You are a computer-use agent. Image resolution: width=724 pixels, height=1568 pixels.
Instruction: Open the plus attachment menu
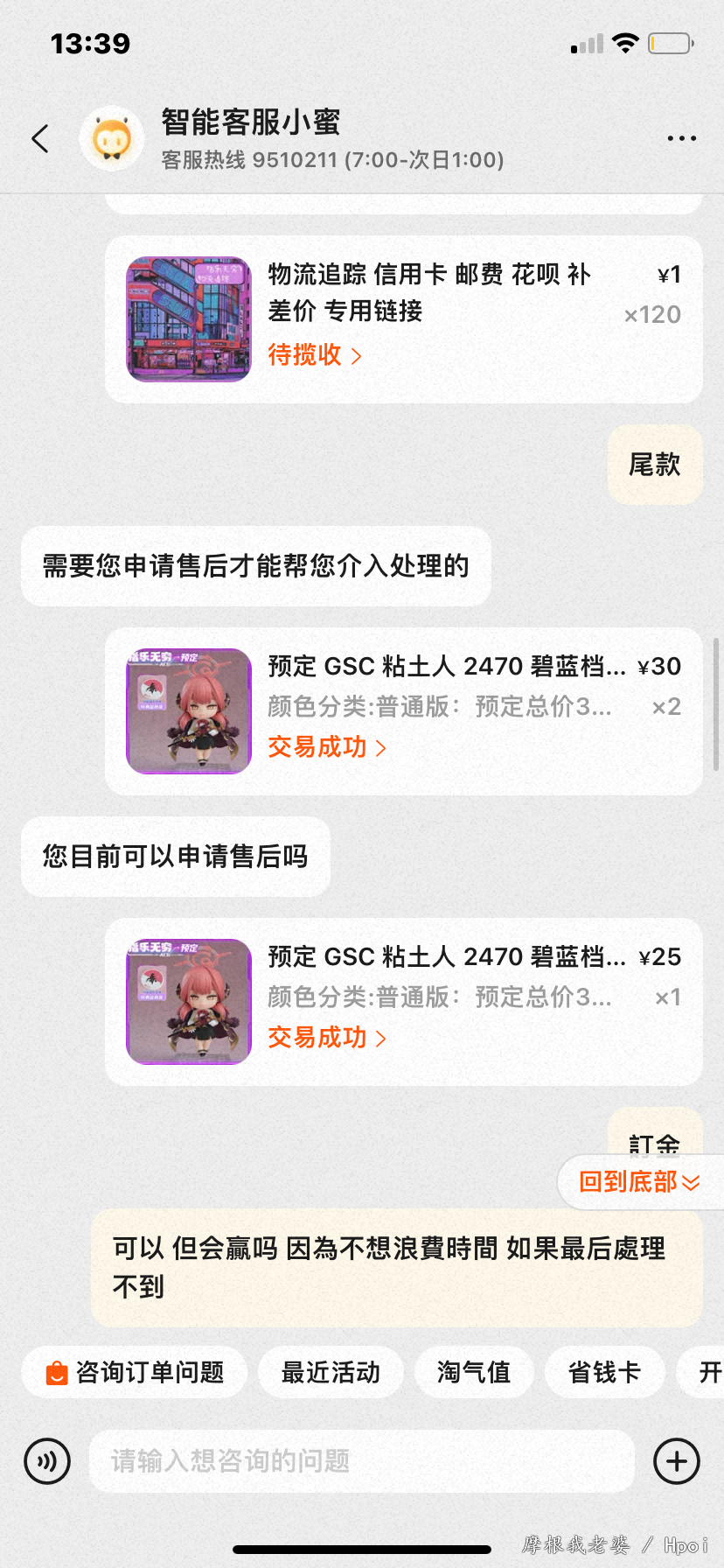[677, 1461]
